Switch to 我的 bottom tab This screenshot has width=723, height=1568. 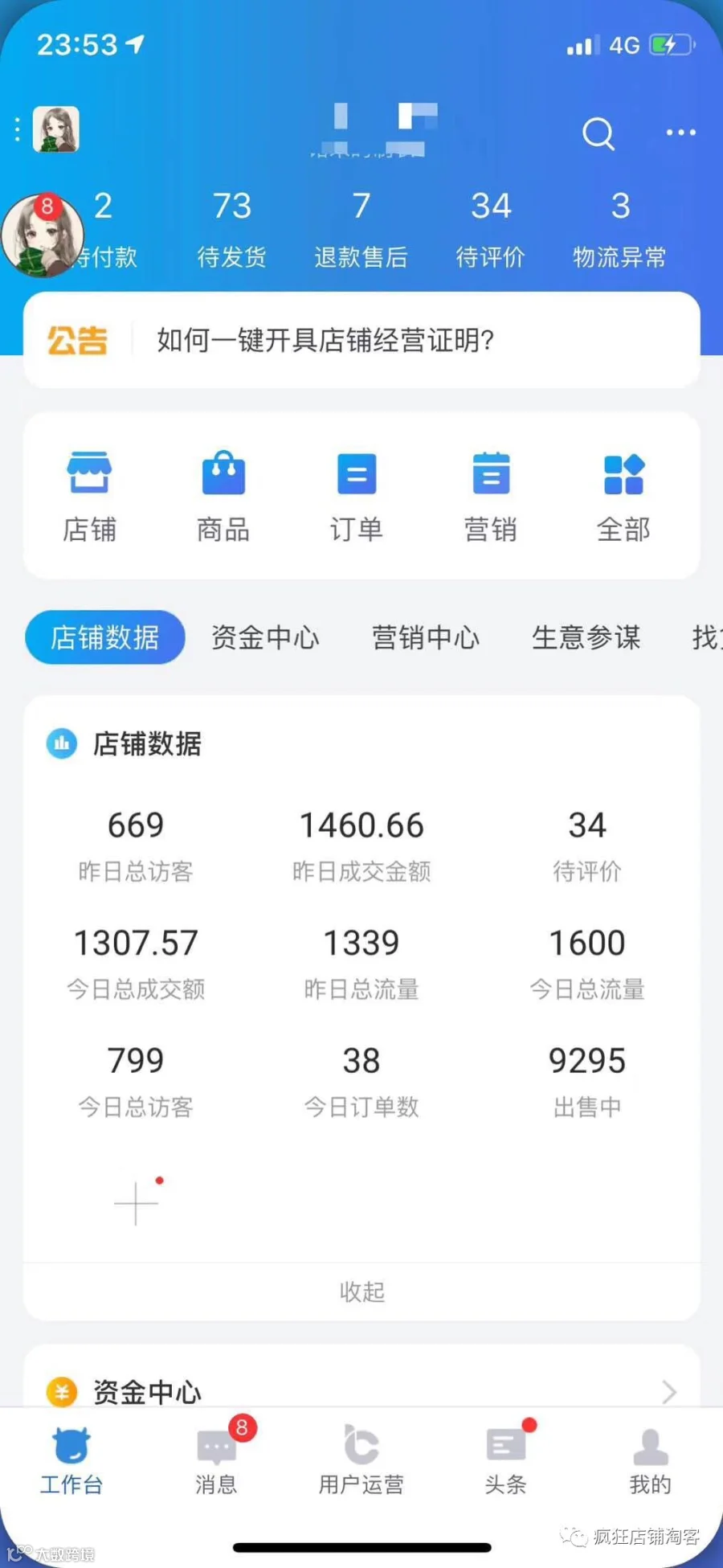coord(650,1460)
